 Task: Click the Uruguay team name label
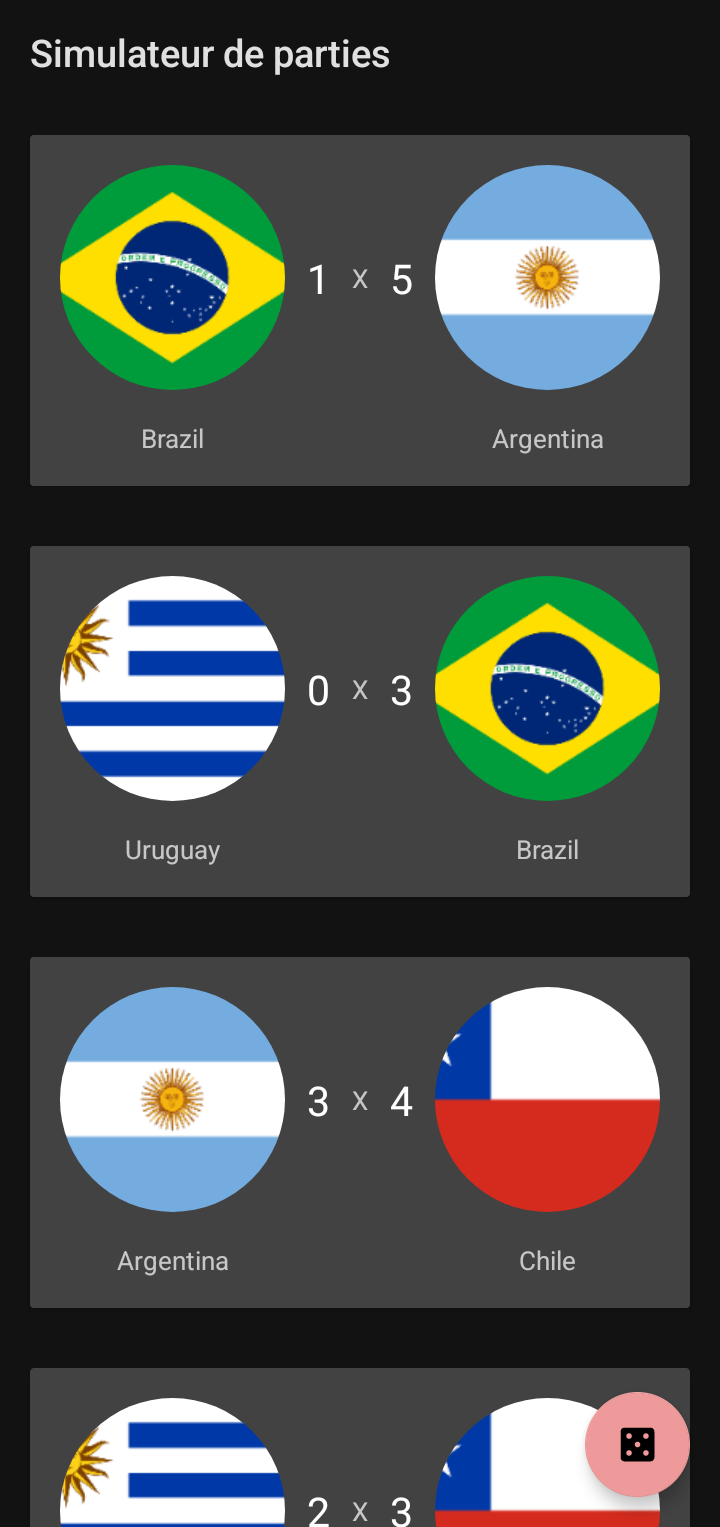pyautogui.click(x=172, y=849)
